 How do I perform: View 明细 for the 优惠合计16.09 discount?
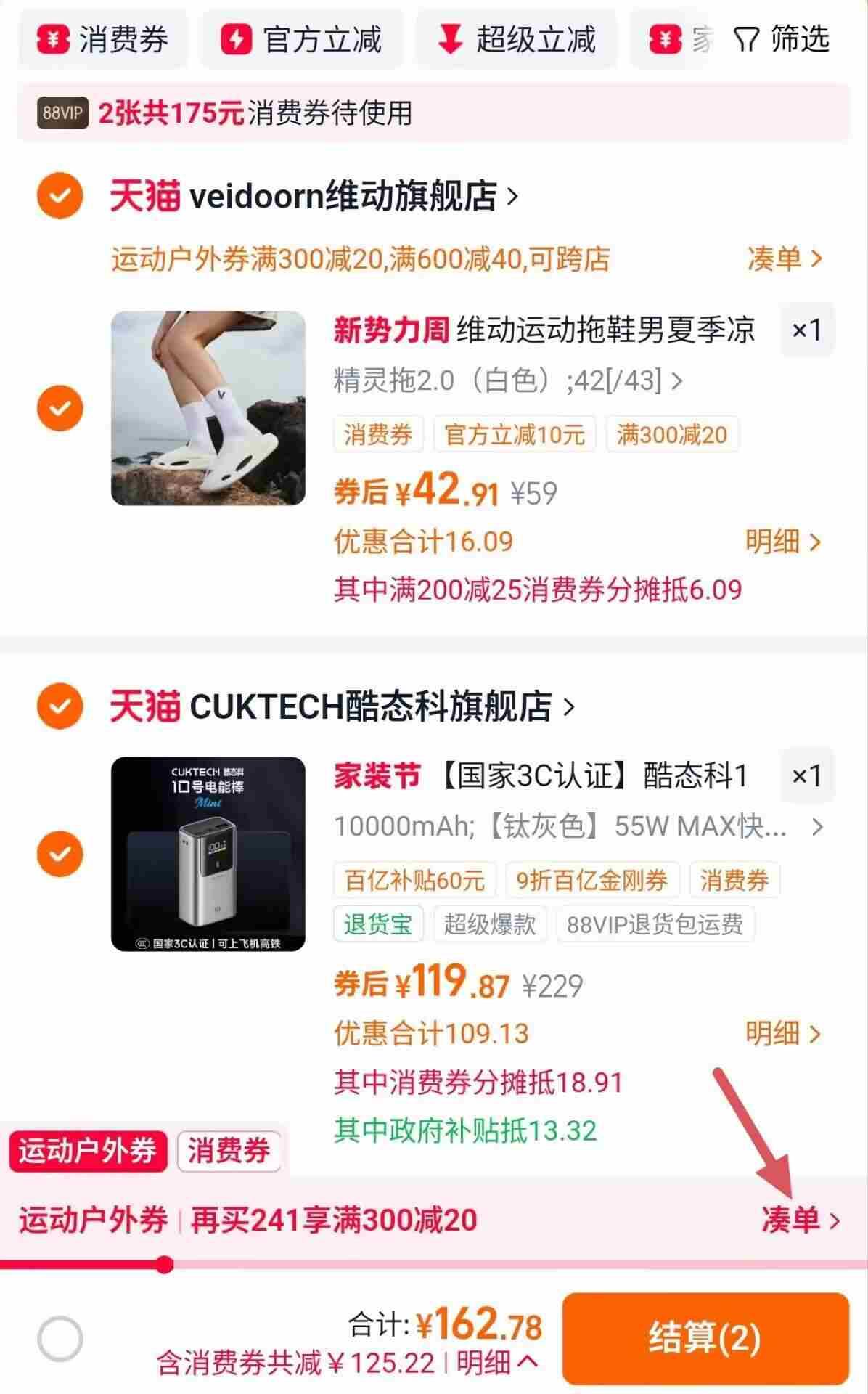(782, 542)
